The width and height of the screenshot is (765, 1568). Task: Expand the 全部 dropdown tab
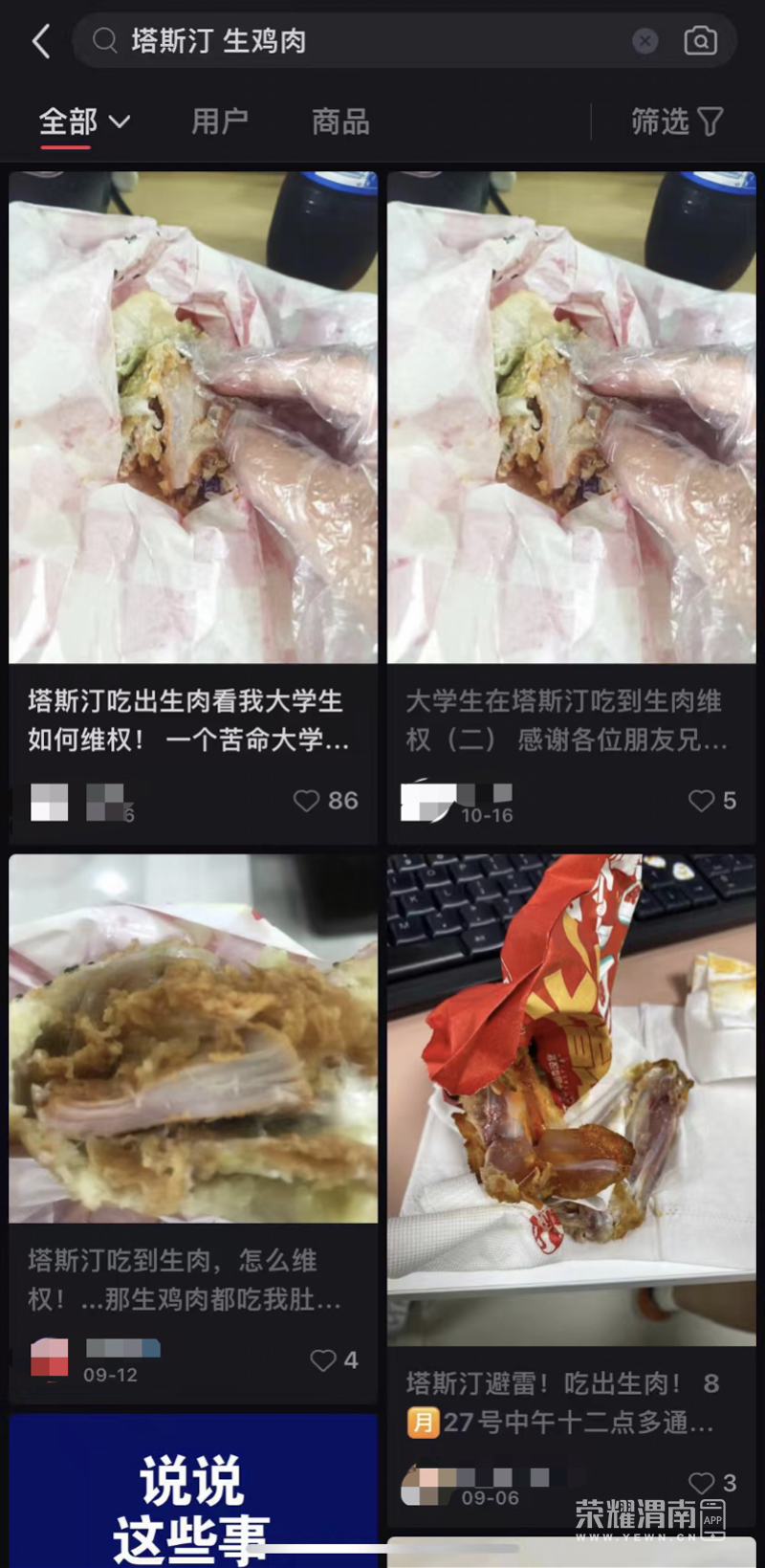[84, 122]
